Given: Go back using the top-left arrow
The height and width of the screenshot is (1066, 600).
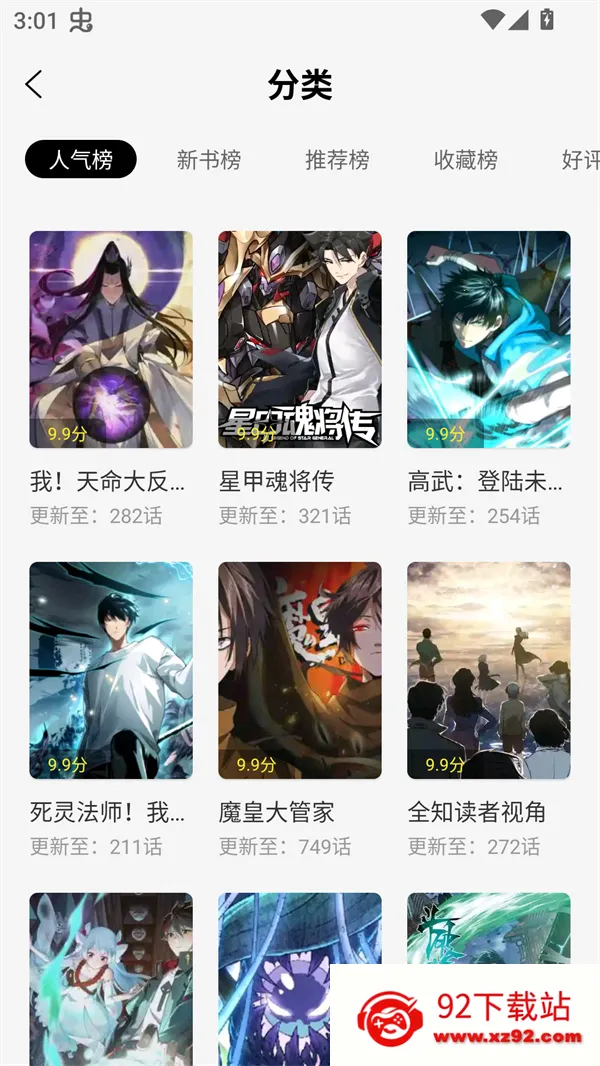Looking at the screenshot, I should [x=33, y=85].
